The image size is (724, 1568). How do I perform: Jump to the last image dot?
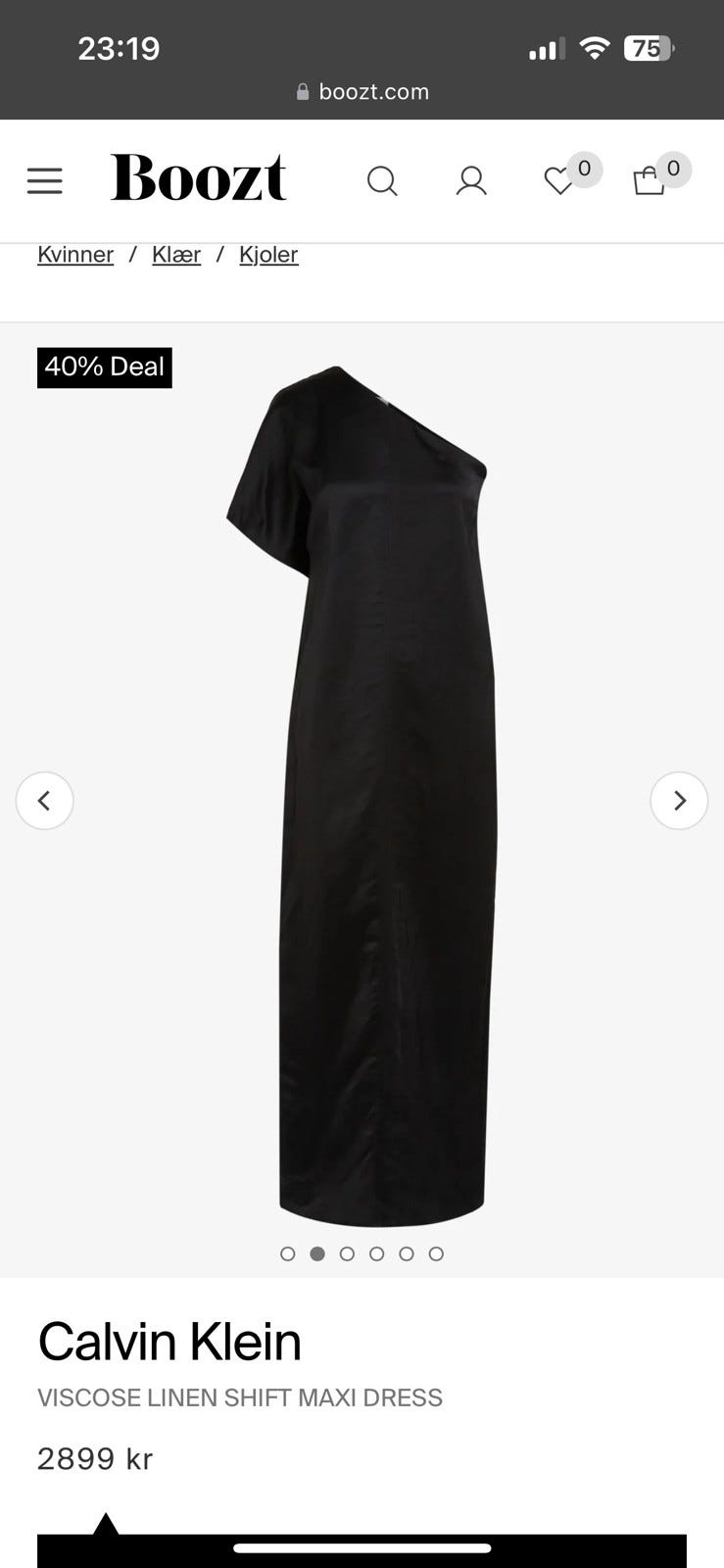pos(436,1253)
